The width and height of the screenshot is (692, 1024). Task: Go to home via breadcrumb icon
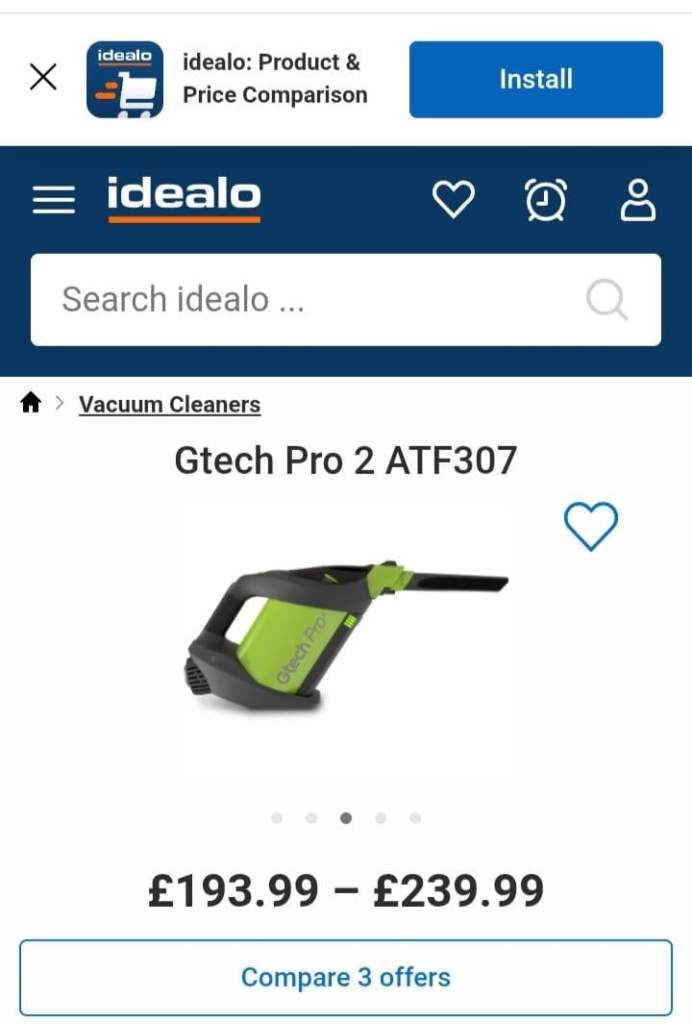click(x=31, y=404)
